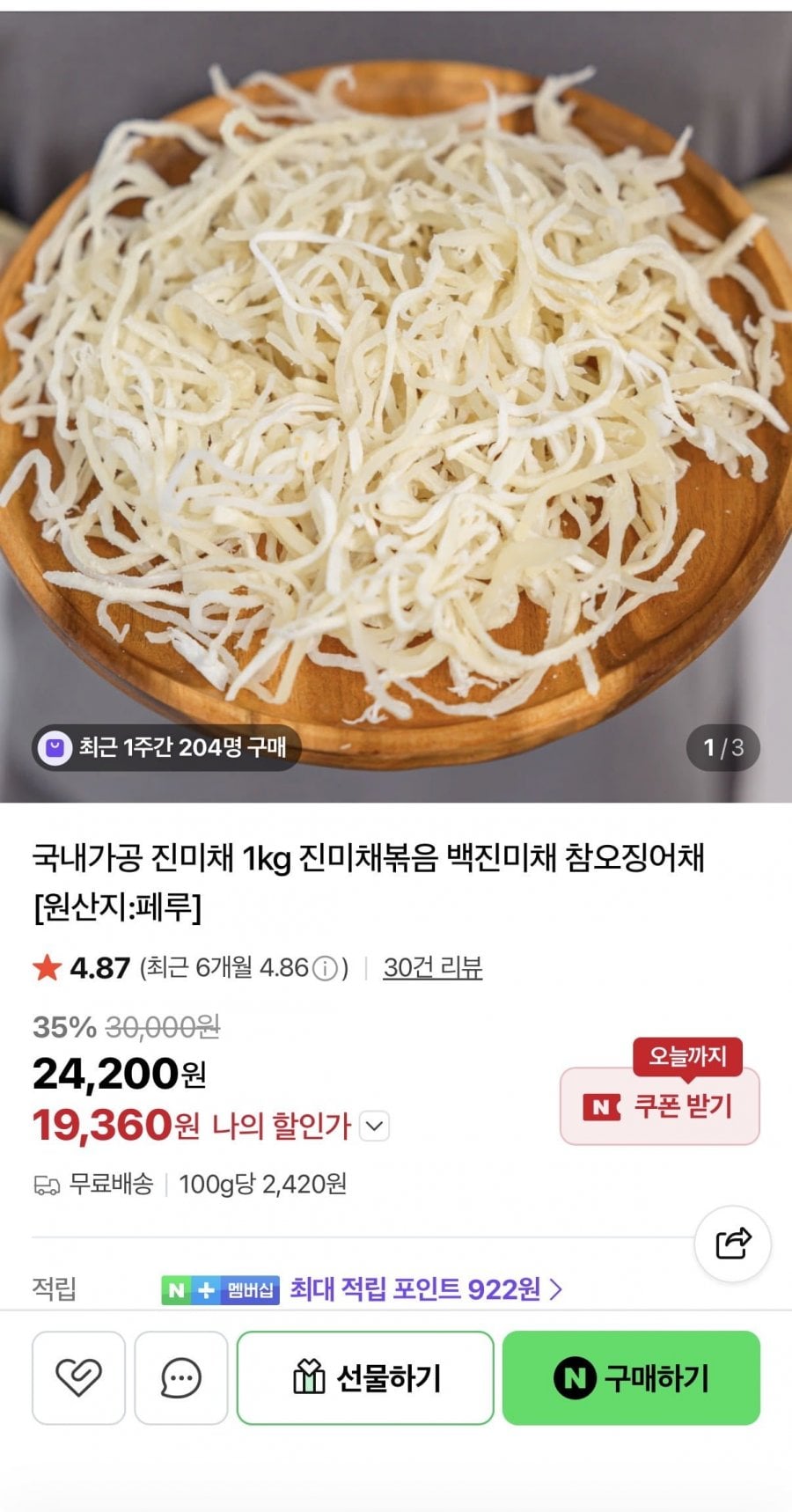Viewport: 792px width, 1512px height.
Task: Add this product to wishlist
Action: (x=78, y=1377)
